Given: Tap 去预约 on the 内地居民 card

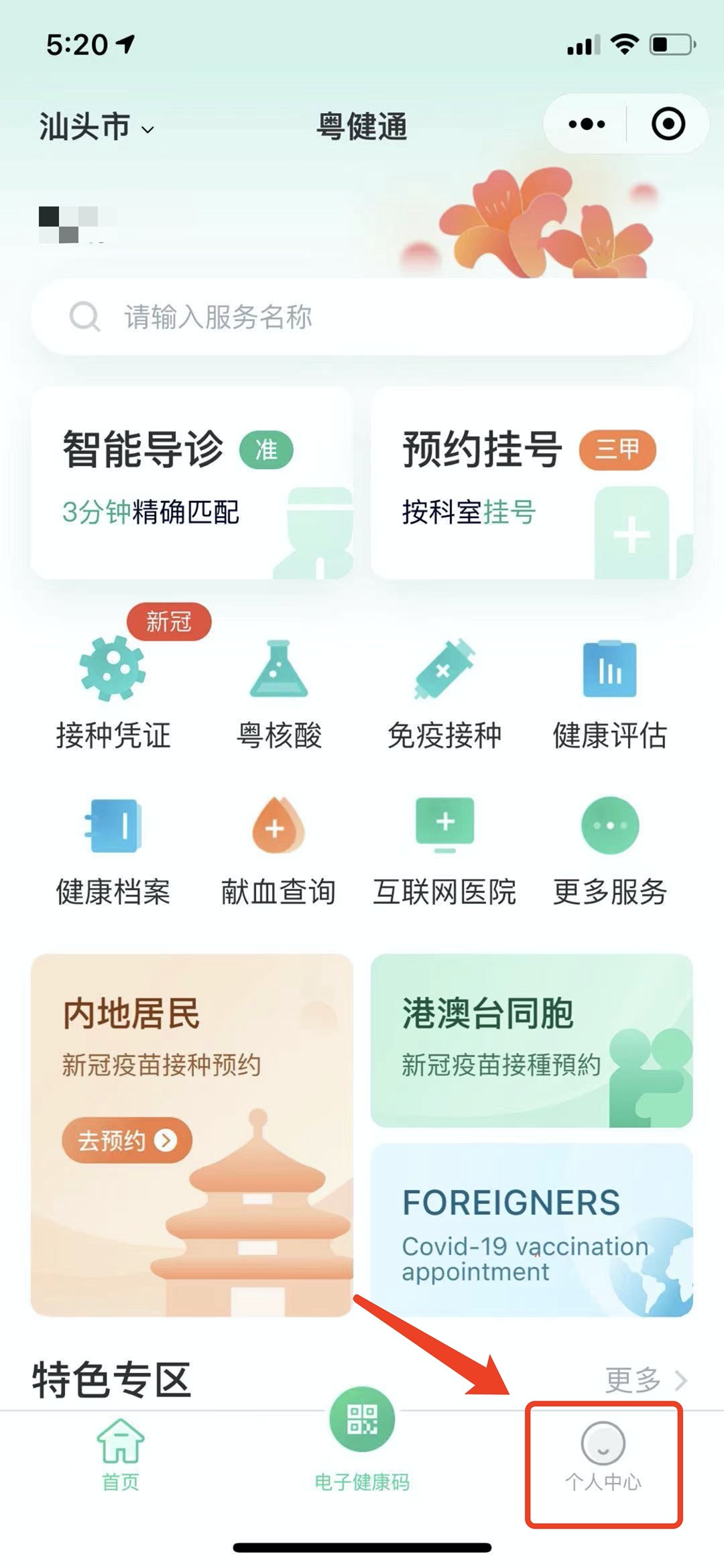Looking at the screenshot, I should coord(127,1140).
